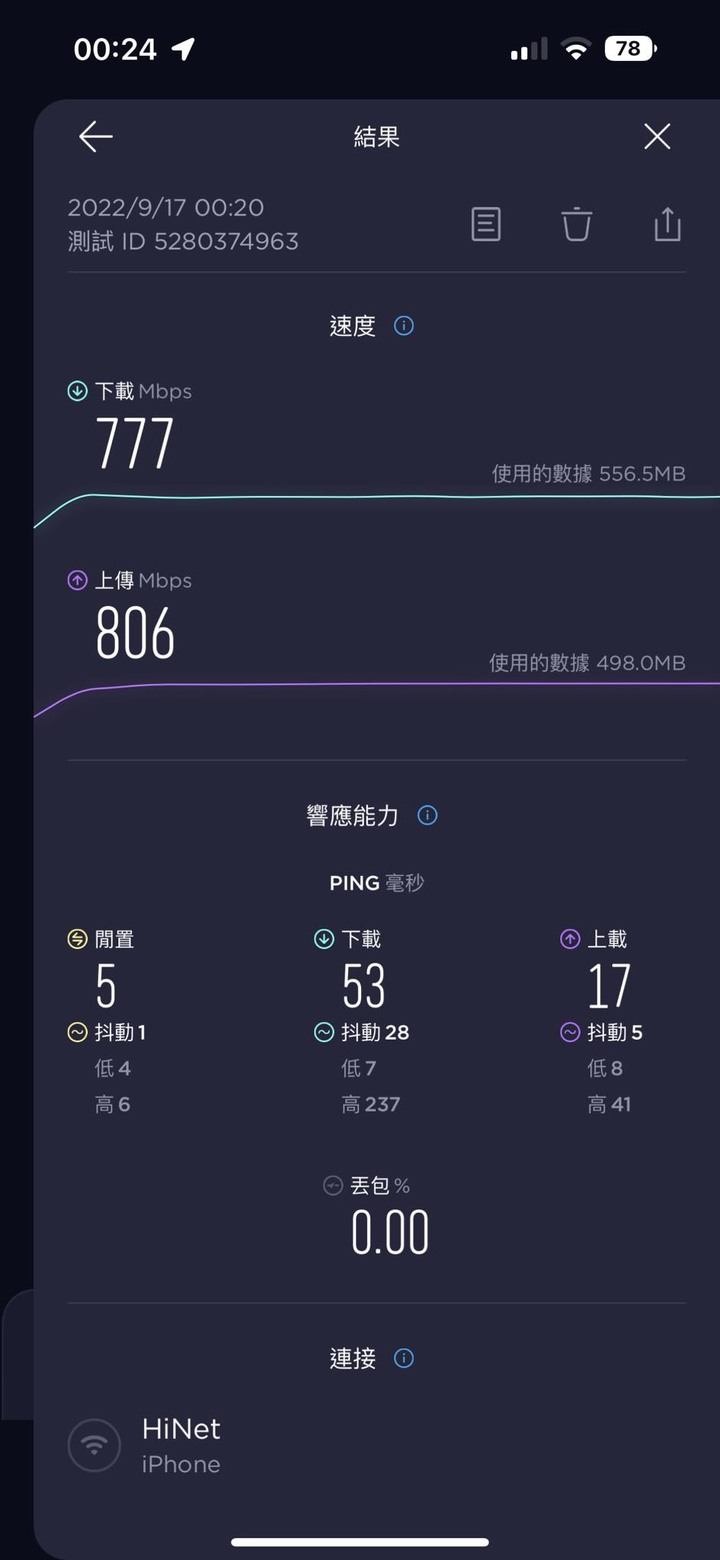Open info icon next to 連接
The image size is (720, 1560).
404,1358
